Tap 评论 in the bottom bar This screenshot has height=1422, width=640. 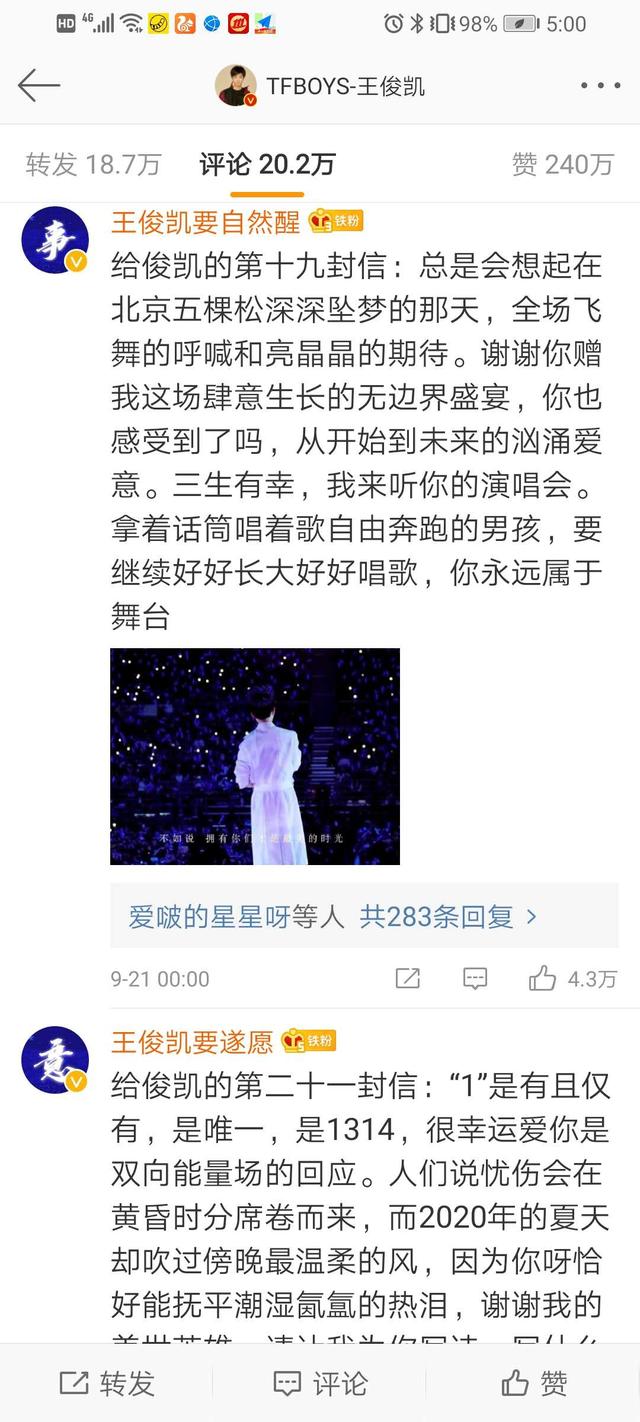(x=320, y=1383)
